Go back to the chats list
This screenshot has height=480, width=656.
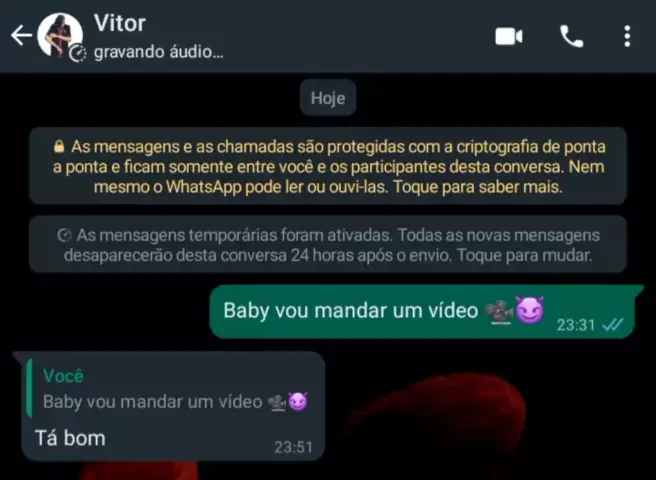[20, 37]
